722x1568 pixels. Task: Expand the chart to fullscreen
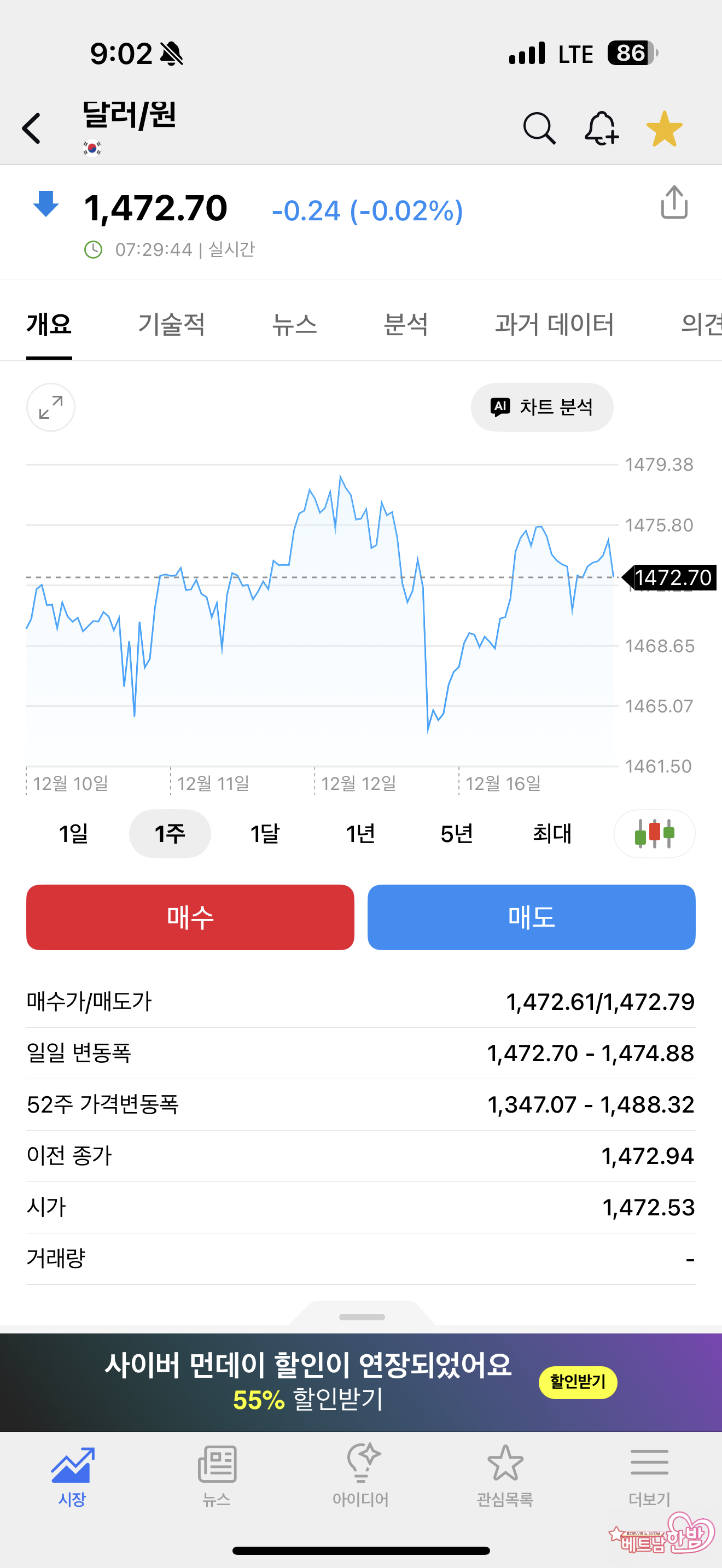coord(50,407)
